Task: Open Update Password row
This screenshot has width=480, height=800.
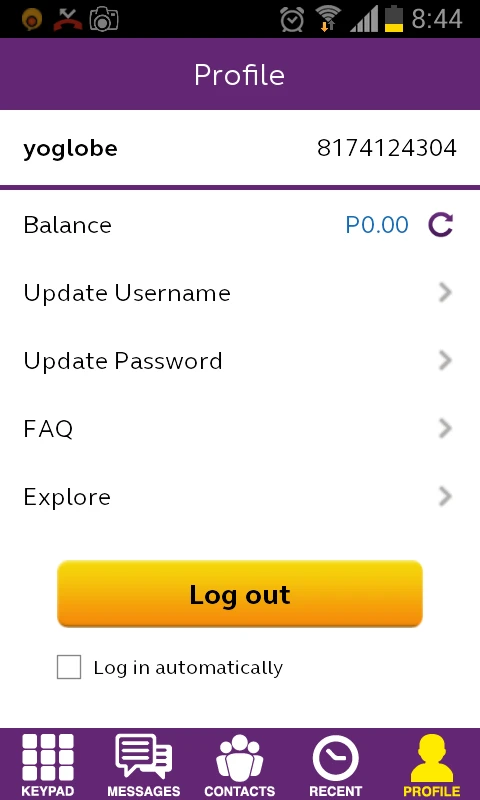Action: pos(240,361)
